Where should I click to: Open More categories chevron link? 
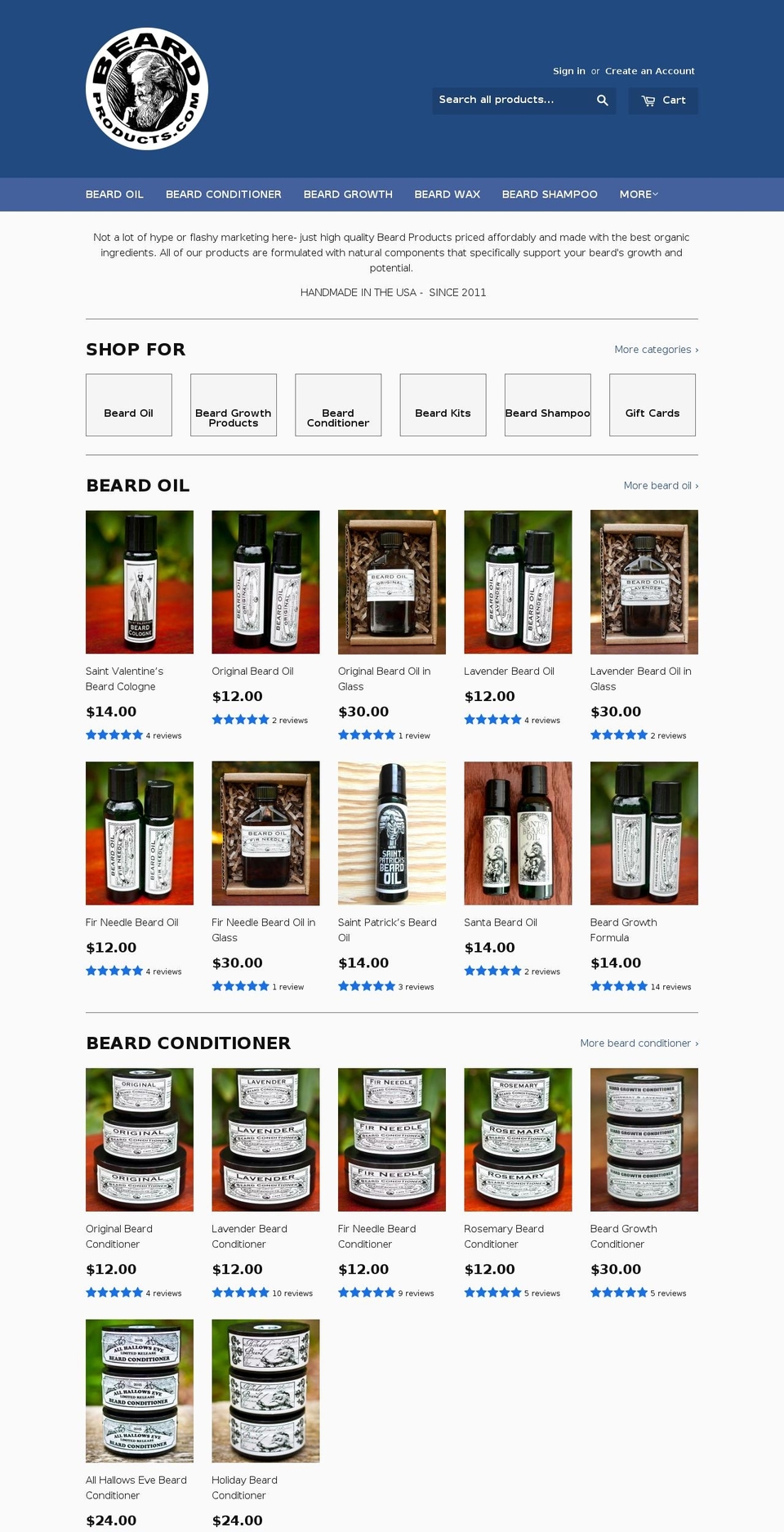[x=656, y=350]
